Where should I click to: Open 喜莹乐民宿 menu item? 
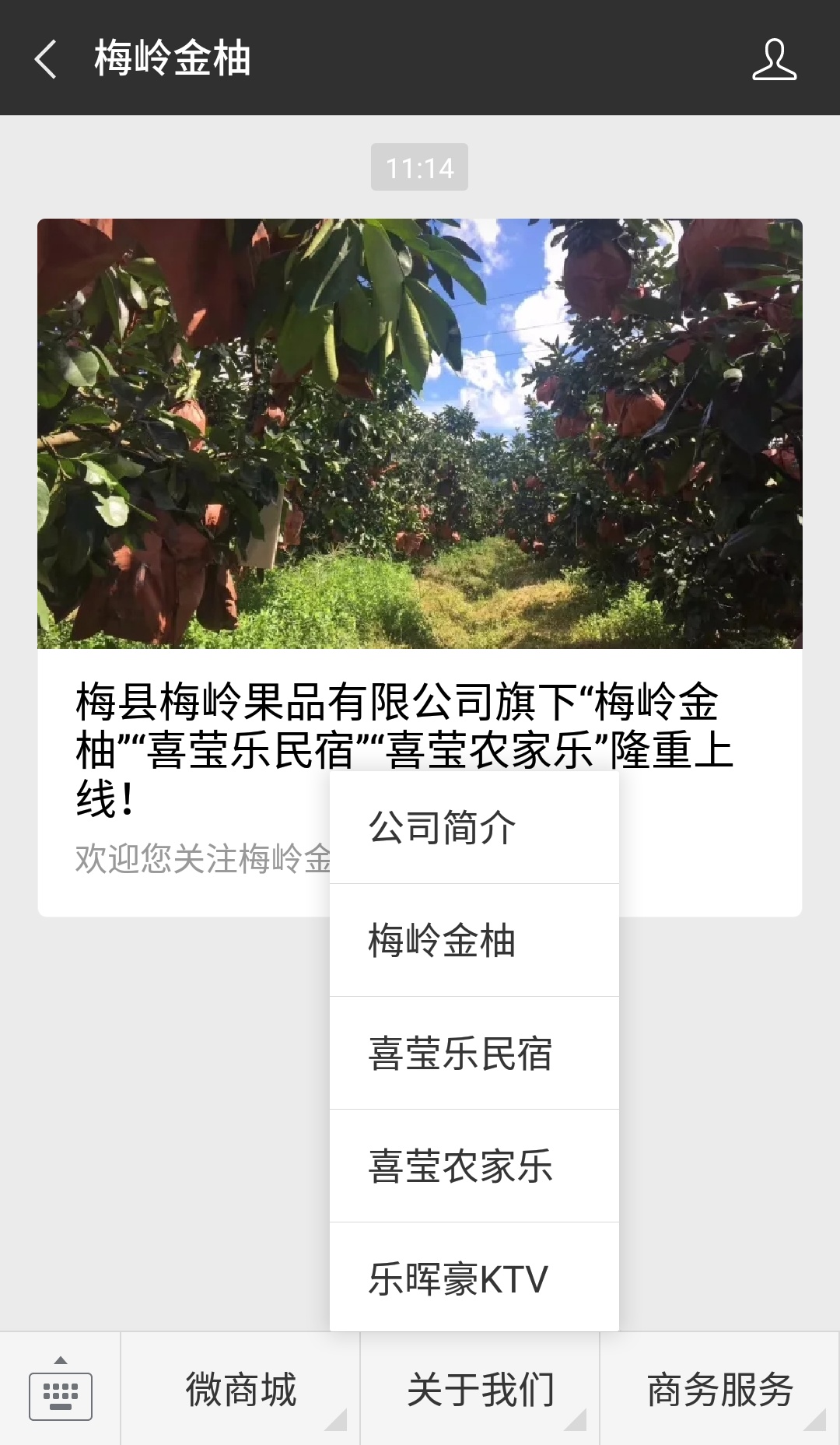[474, 1054]
